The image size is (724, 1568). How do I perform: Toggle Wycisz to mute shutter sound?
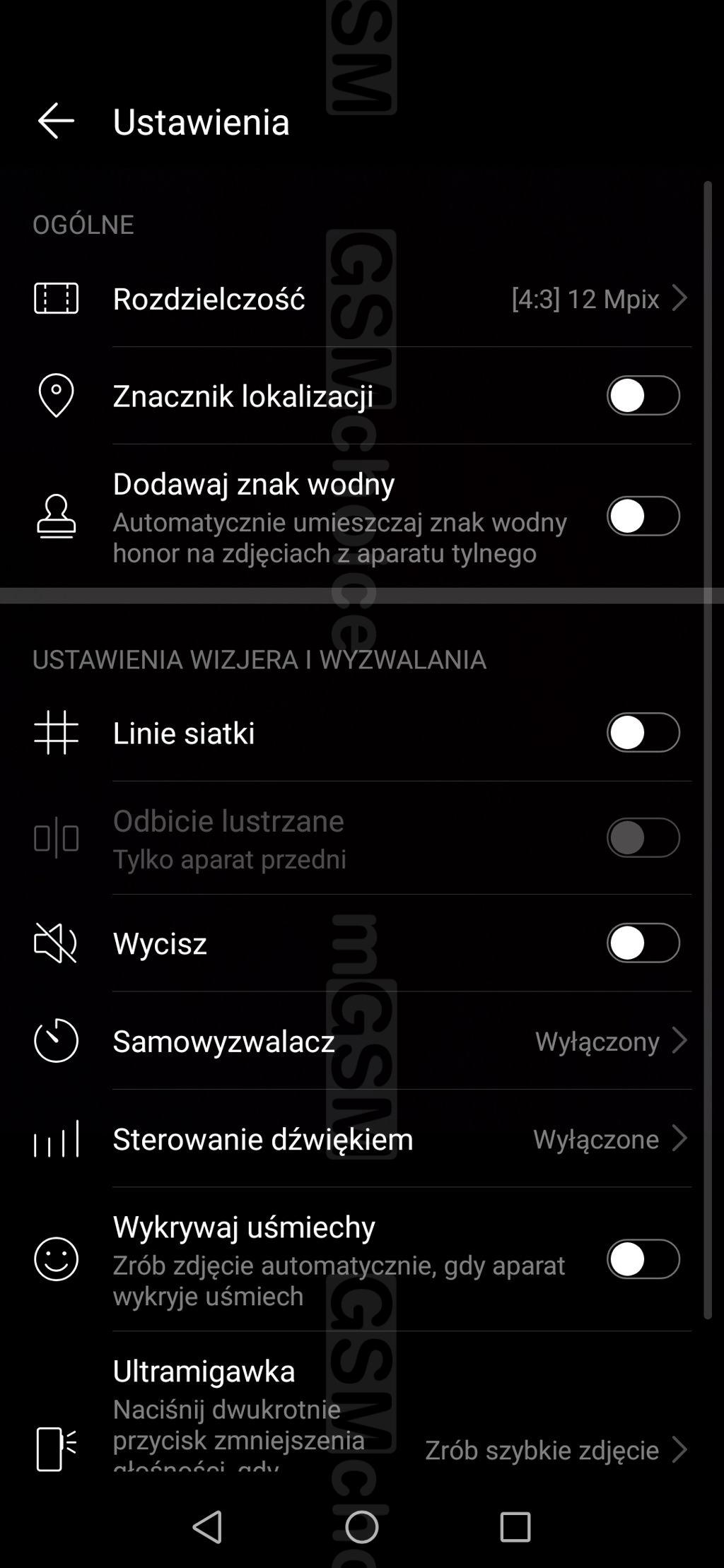coord(643,943)
